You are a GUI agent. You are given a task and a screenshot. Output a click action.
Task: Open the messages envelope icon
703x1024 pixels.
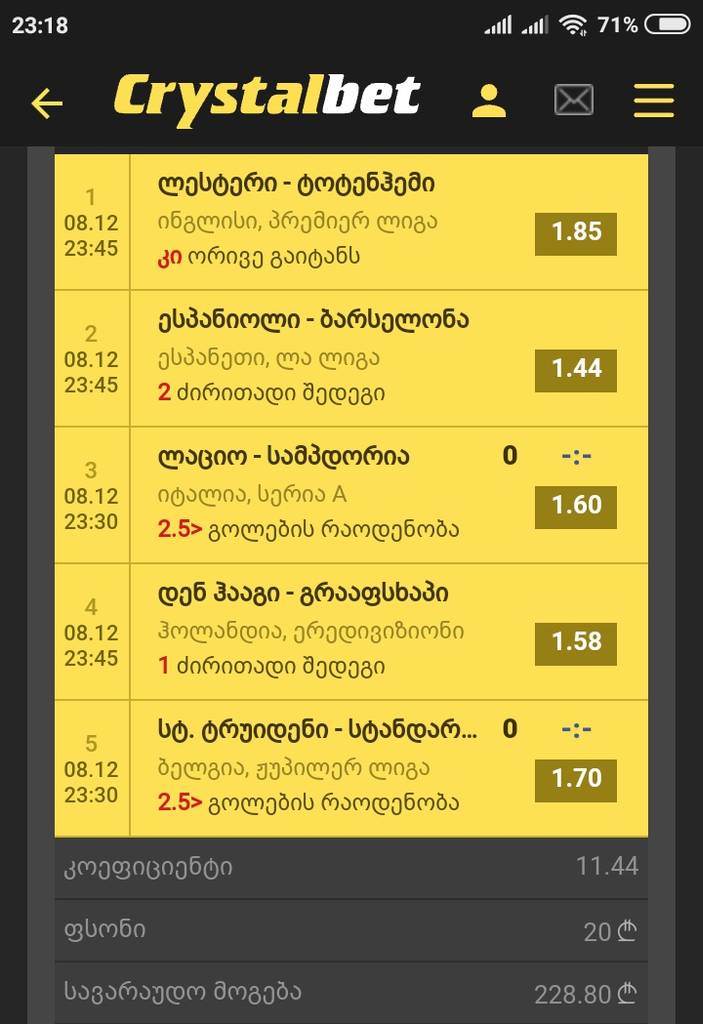click(x=574, y=100)
